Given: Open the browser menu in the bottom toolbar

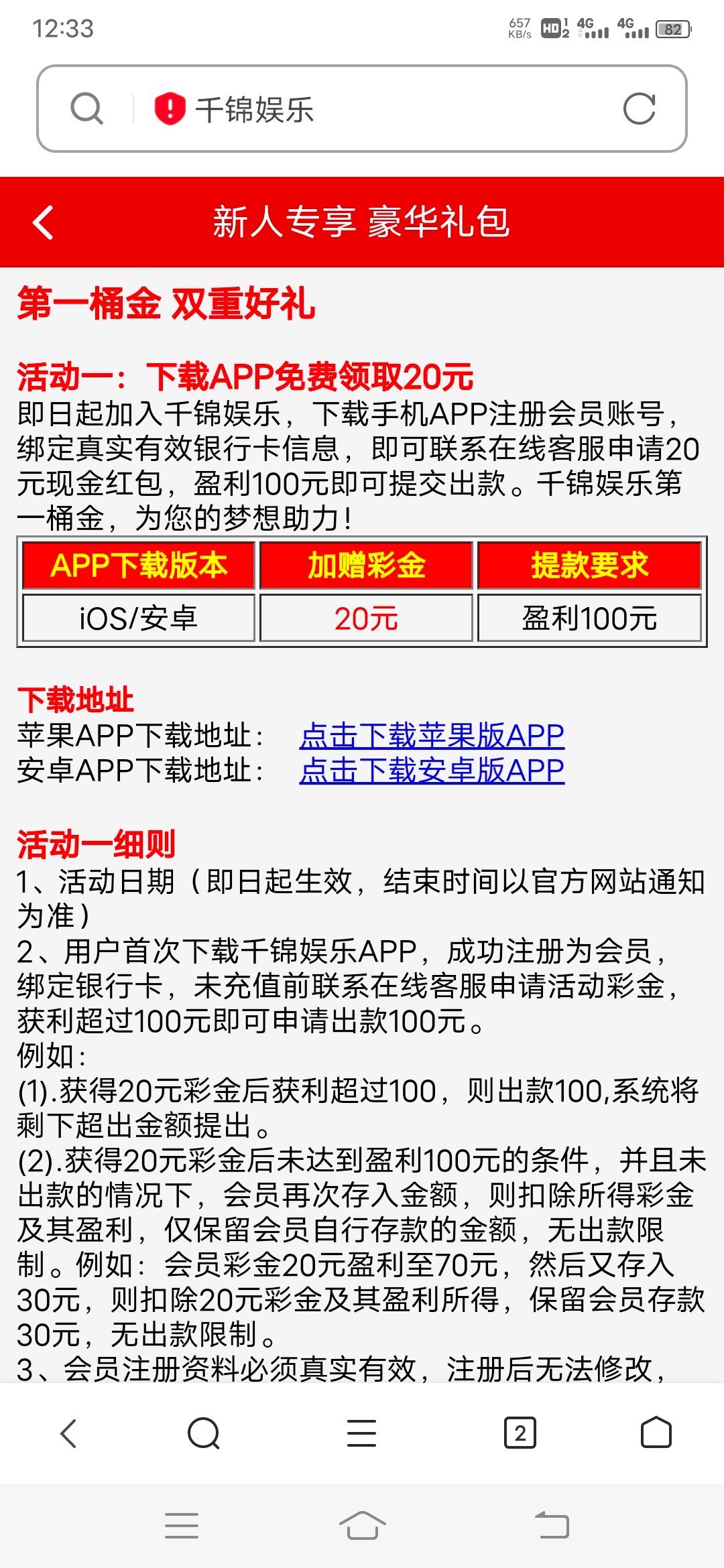Looking at the screenshot, I should click(361, 1433).
